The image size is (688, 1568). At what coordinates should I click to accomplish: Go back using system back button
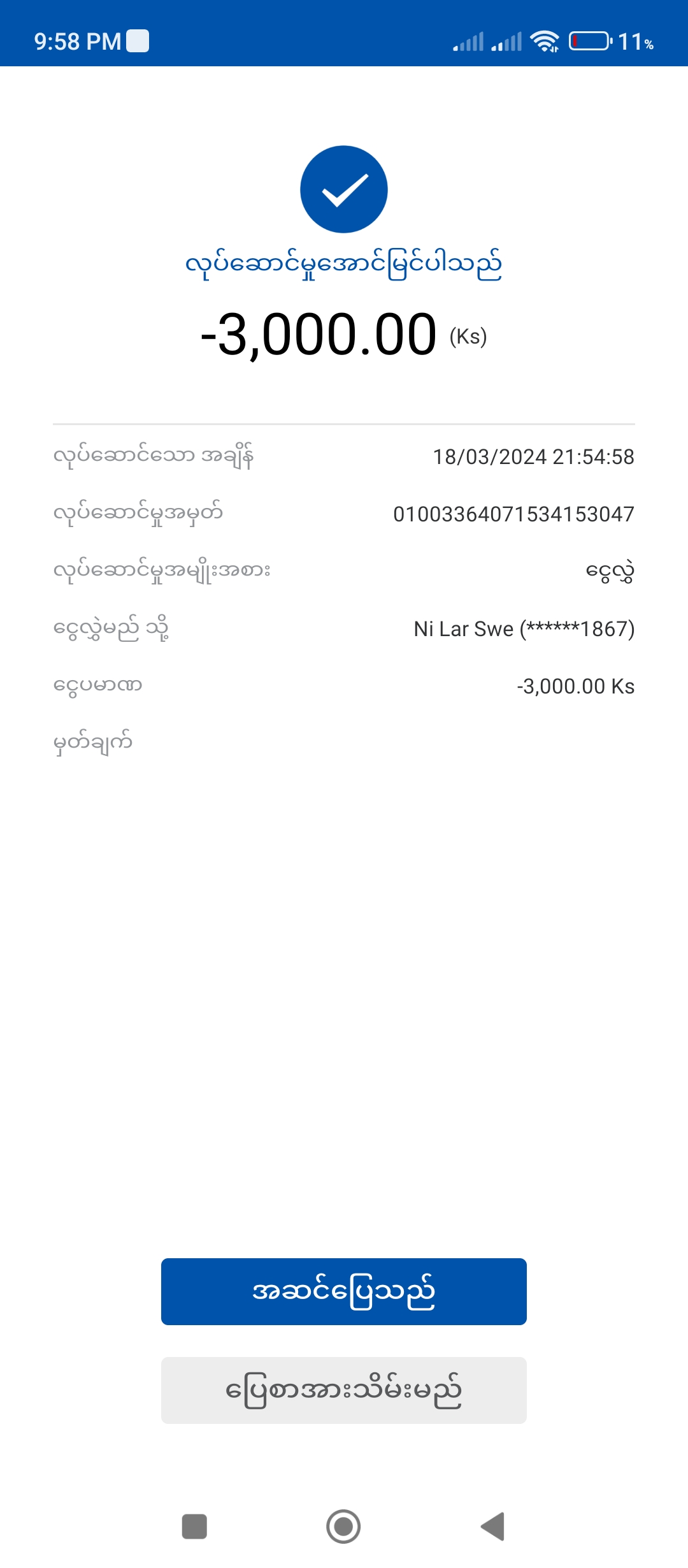pyautogui.click(x=493, y=1526)
